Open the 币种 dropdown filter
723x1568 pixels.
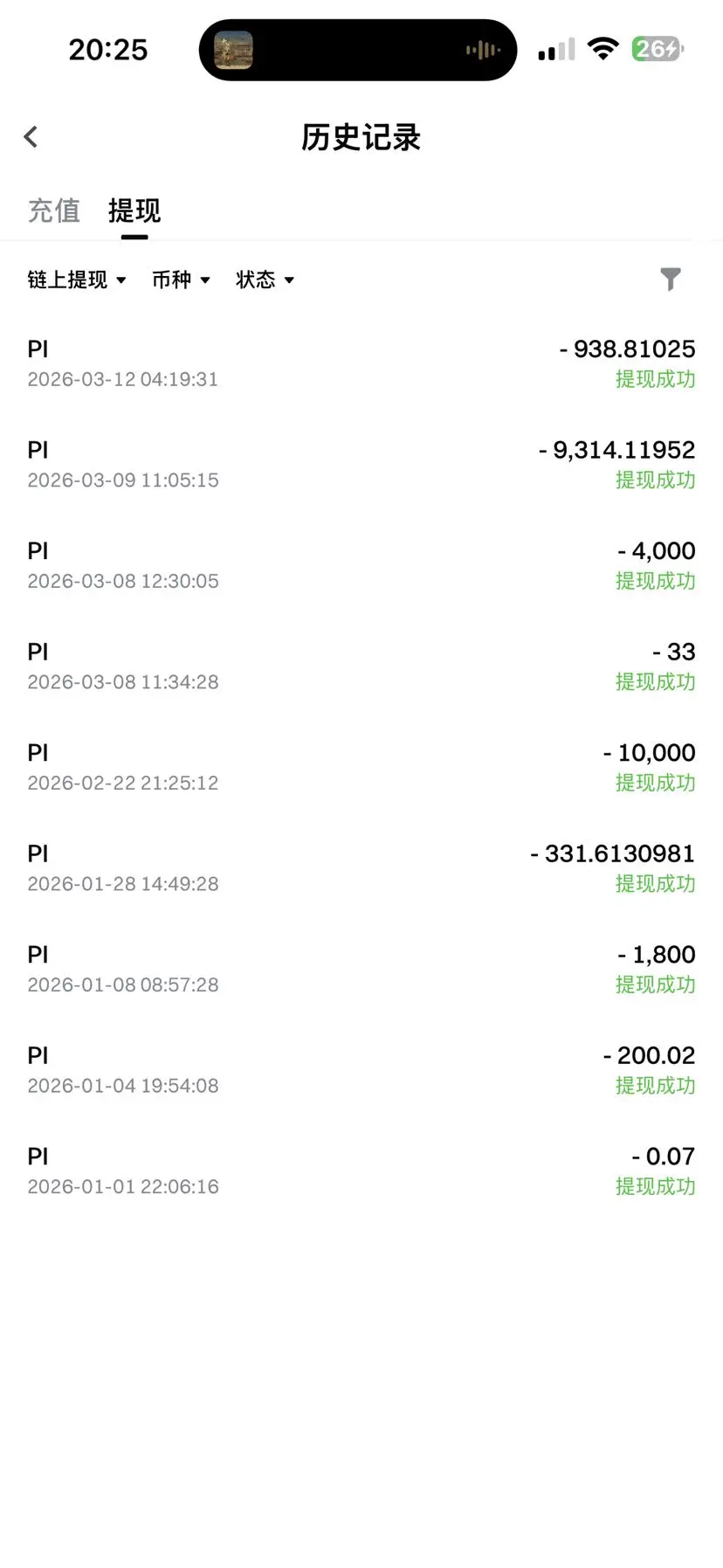(181, 280)
